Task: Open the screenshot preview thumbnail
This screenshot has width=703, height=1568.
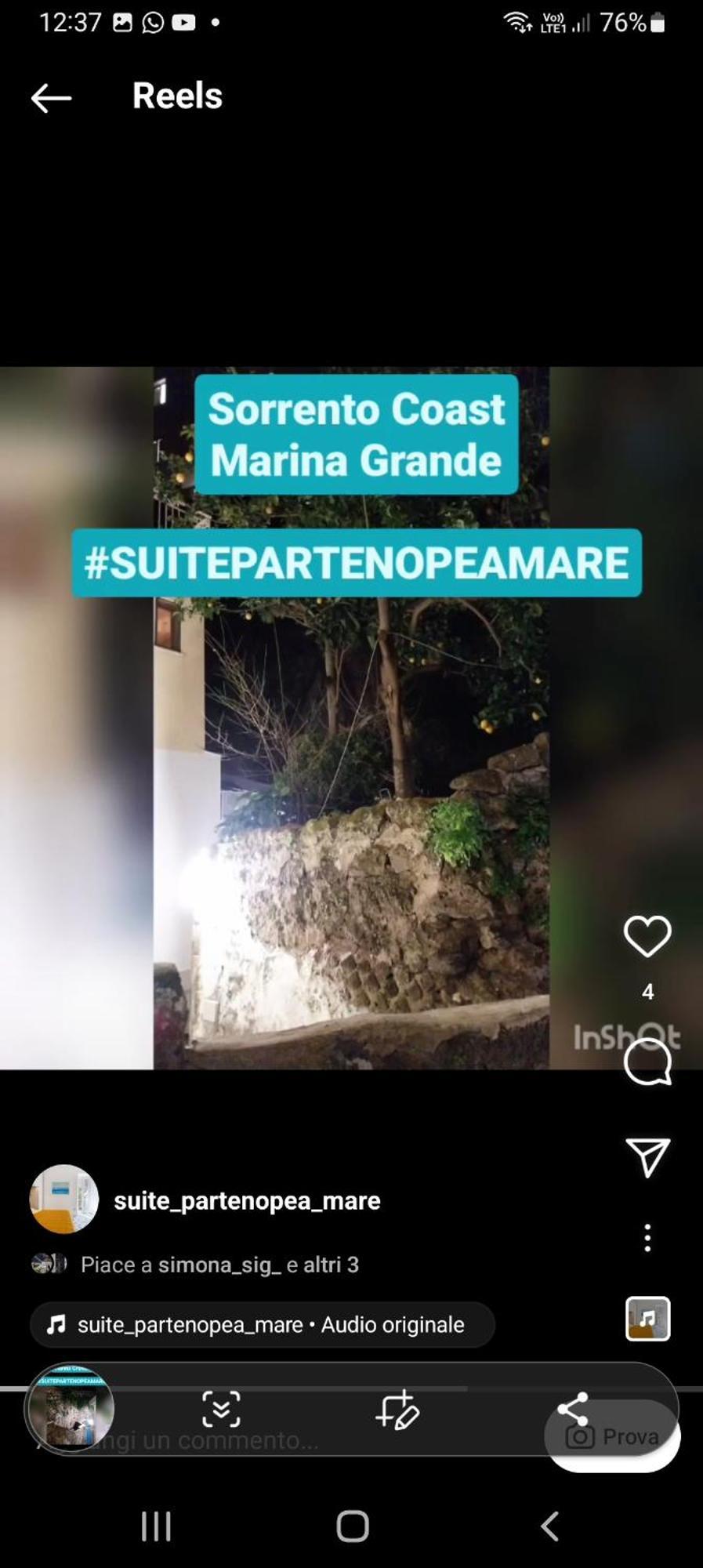Action: coord(71,1409)
